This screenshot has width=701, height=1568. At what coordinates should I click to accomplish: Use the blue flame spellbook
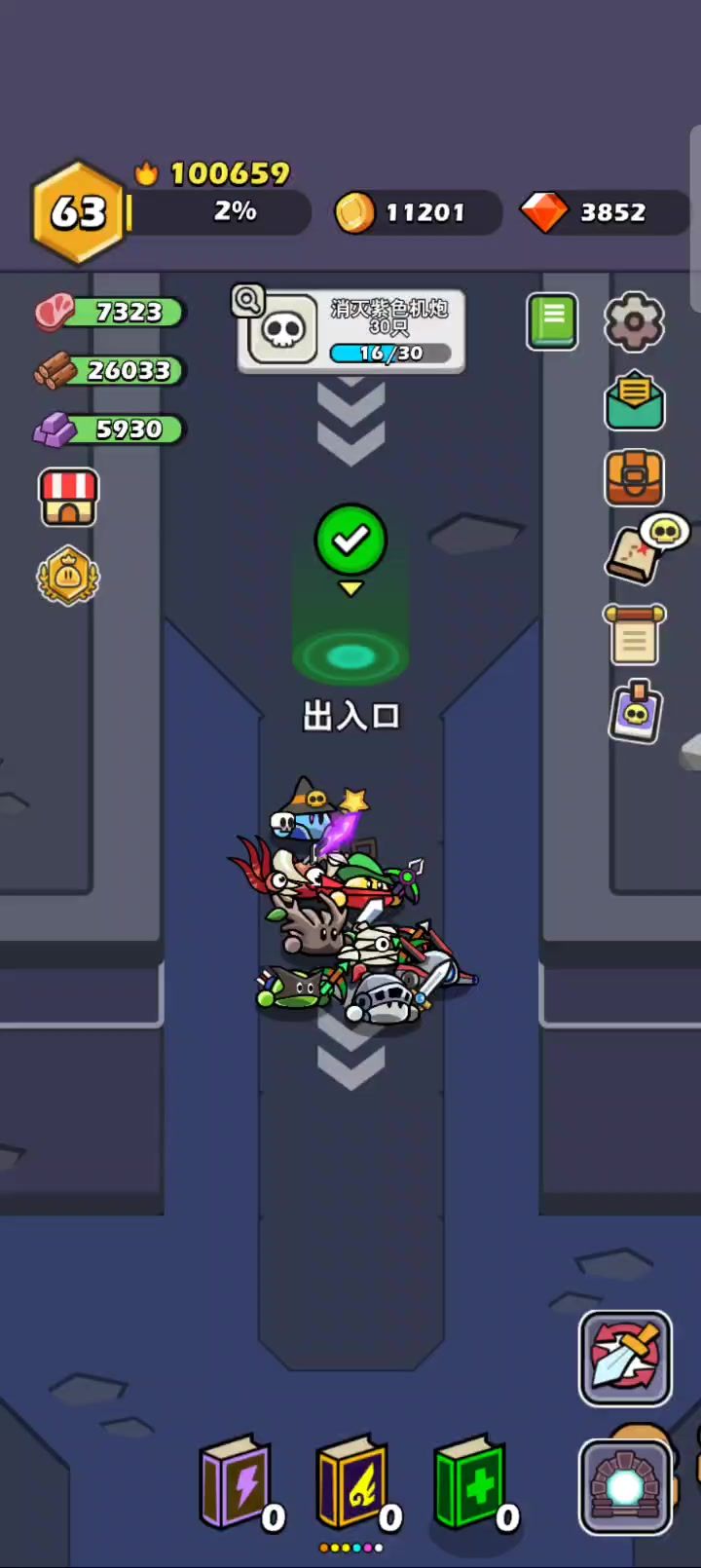pyautogui.click(x=353, y=1483)
